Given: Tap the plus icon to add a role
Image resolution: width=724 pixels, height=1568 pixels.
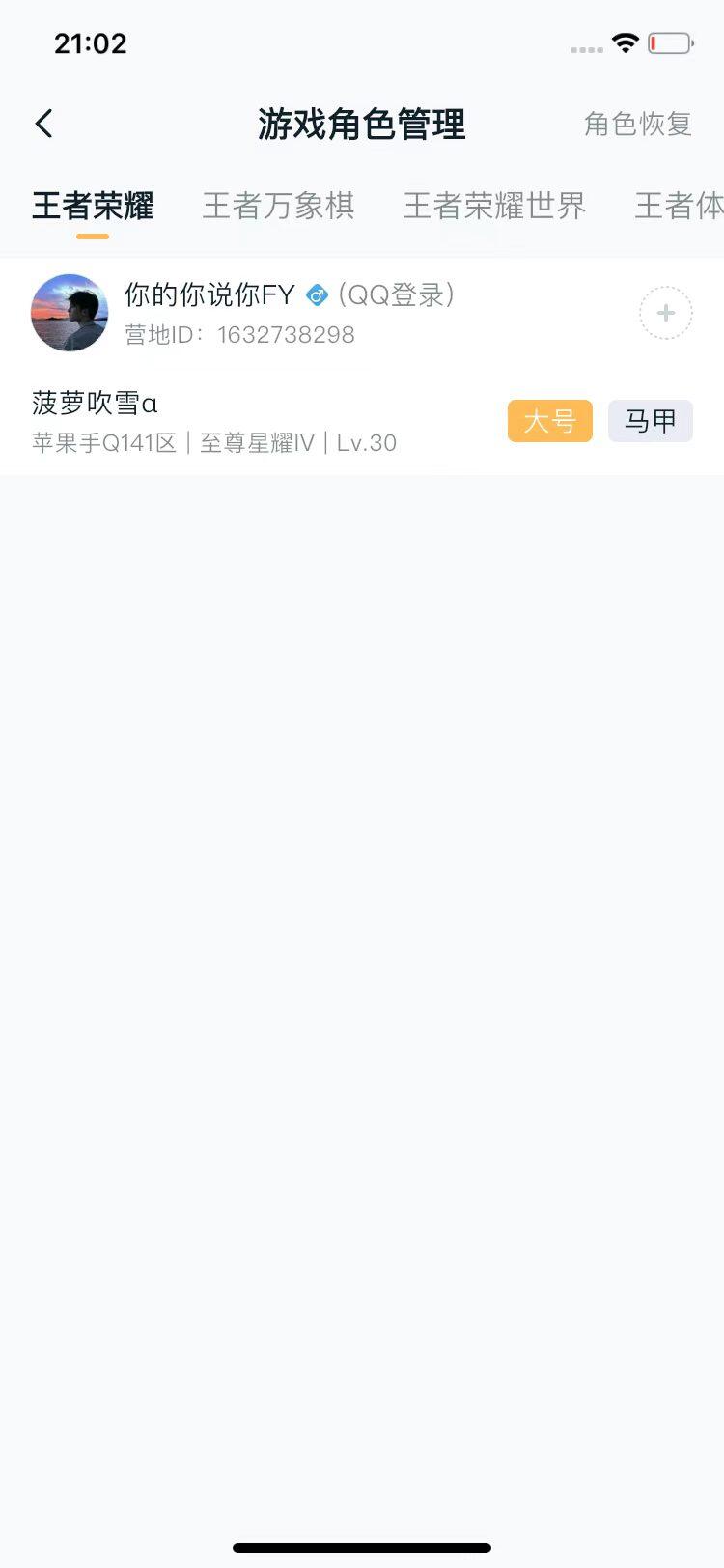Looking at the screenshot, I should click(x=665, y=312).
